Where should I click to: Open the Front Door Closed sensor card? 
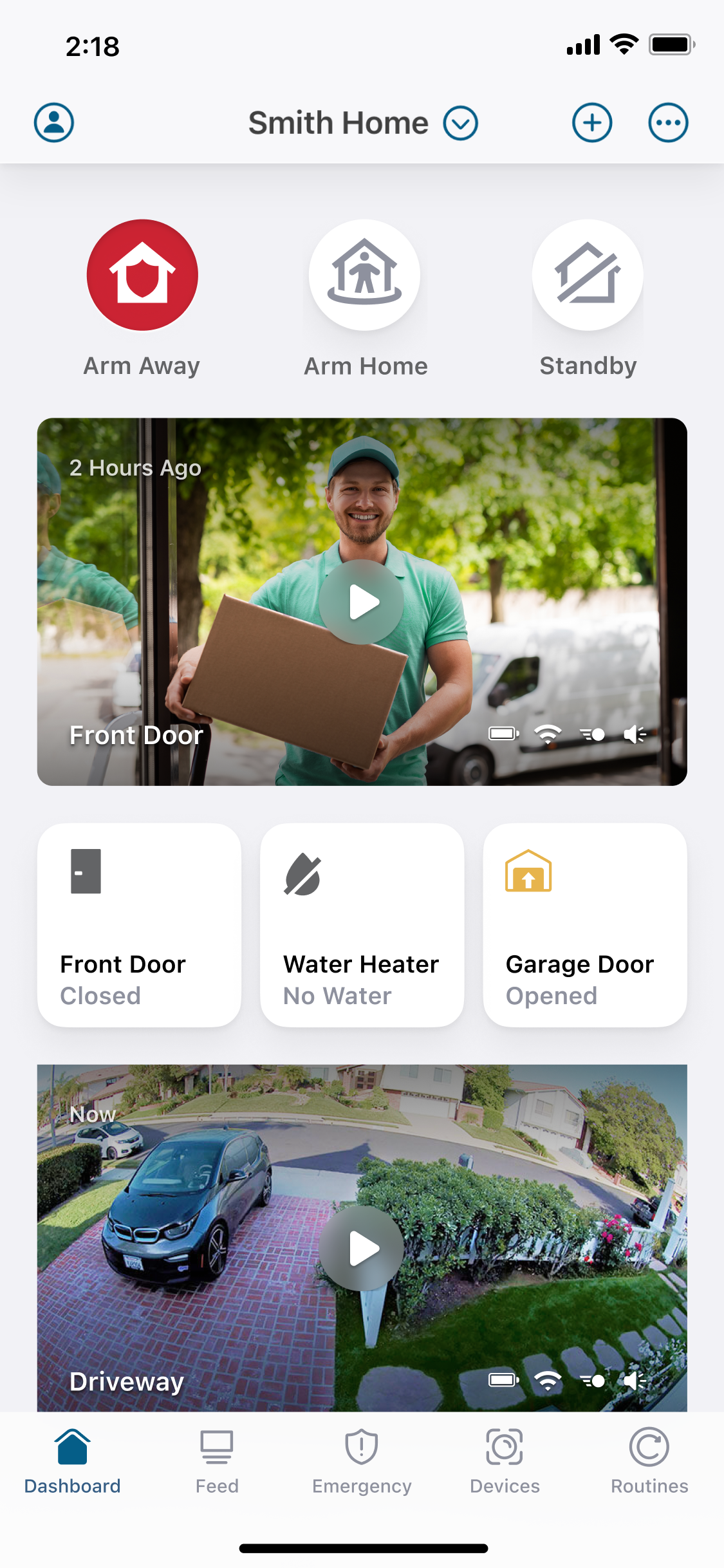139,925
